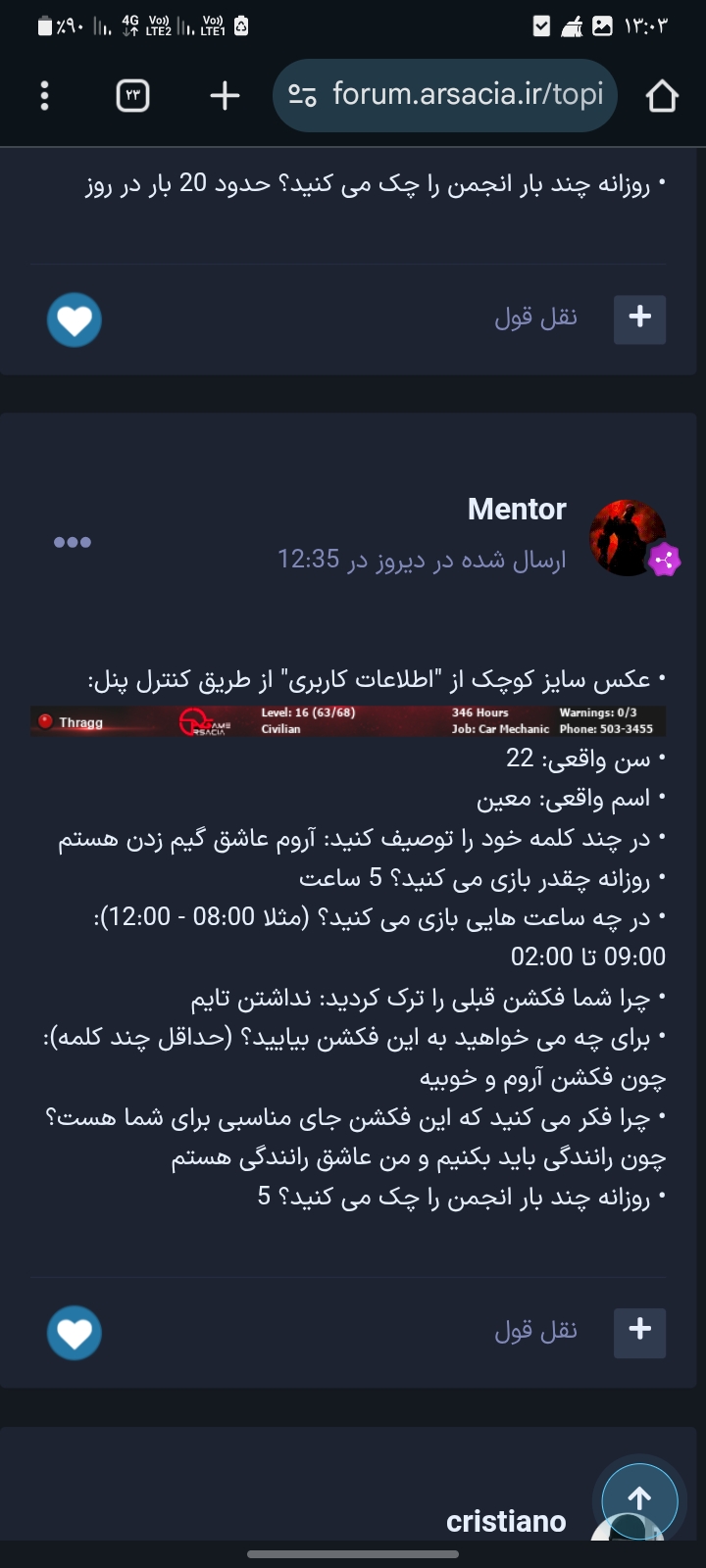
Task: Quote Mentor's post using نقل قول
Action: (x=535, y=1330)
